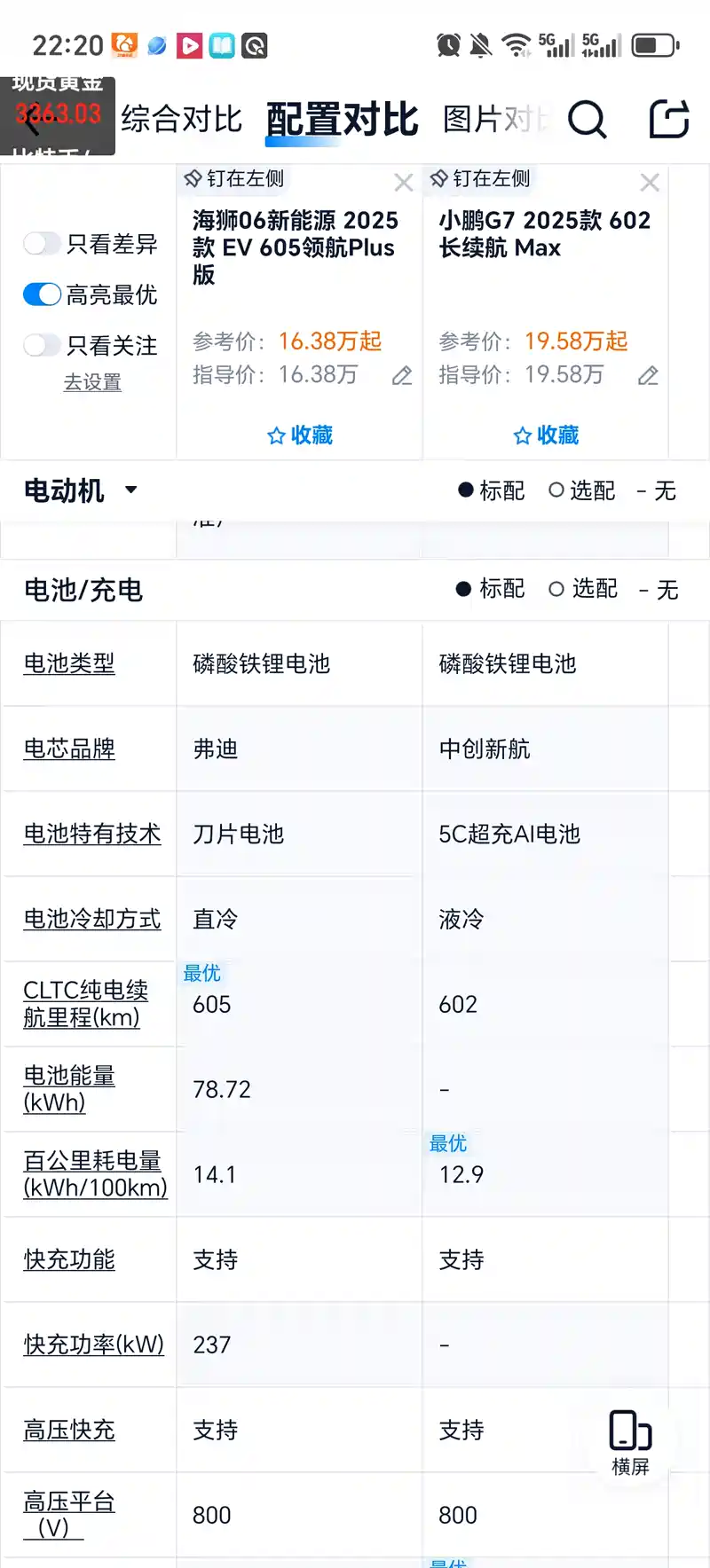Open the 电池特有技术 explanation link
The height and width of the screenshot is (1568, 710).
[92, 834]
